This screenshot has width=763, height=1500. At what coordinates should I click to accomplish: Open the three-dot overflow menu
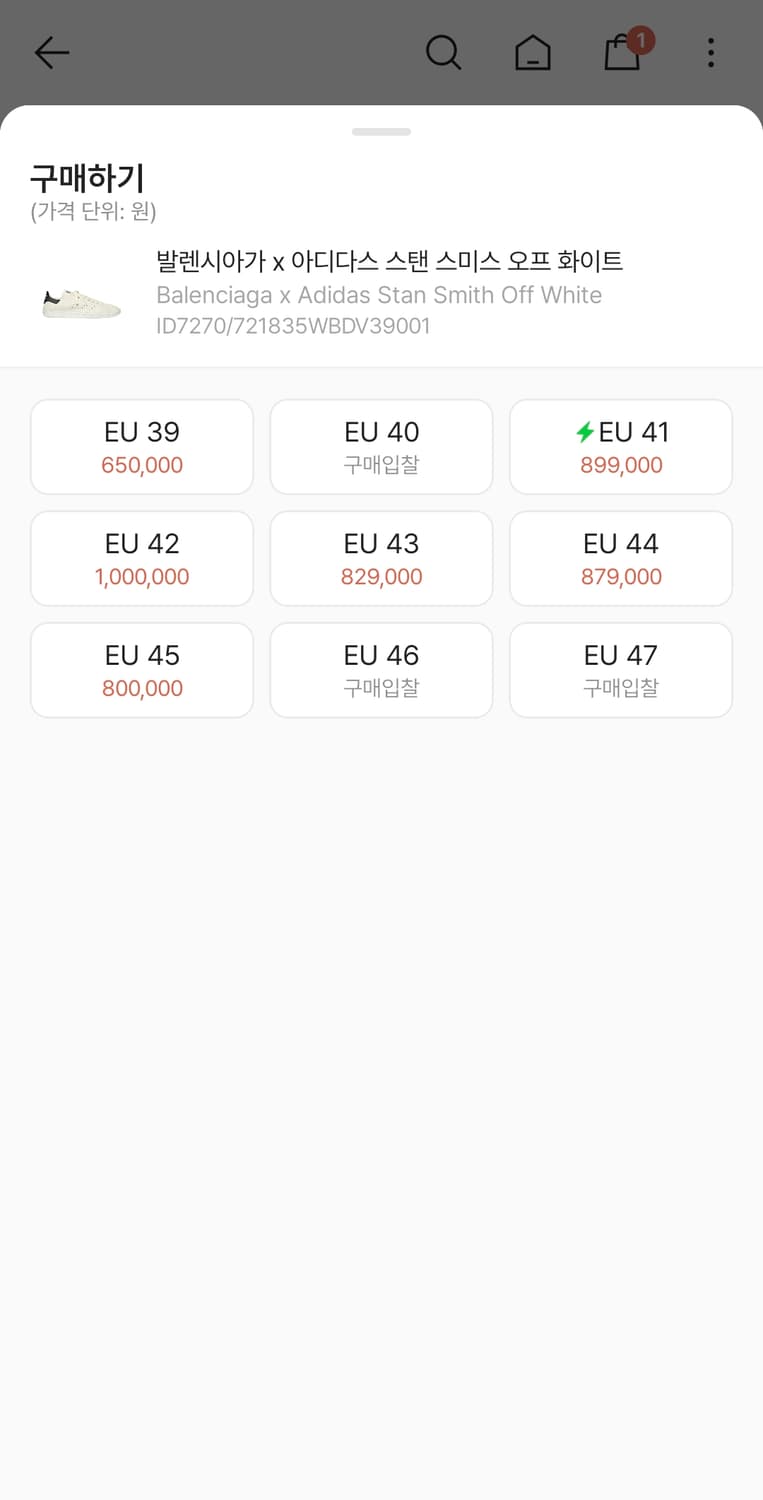[x=710, y=52]
